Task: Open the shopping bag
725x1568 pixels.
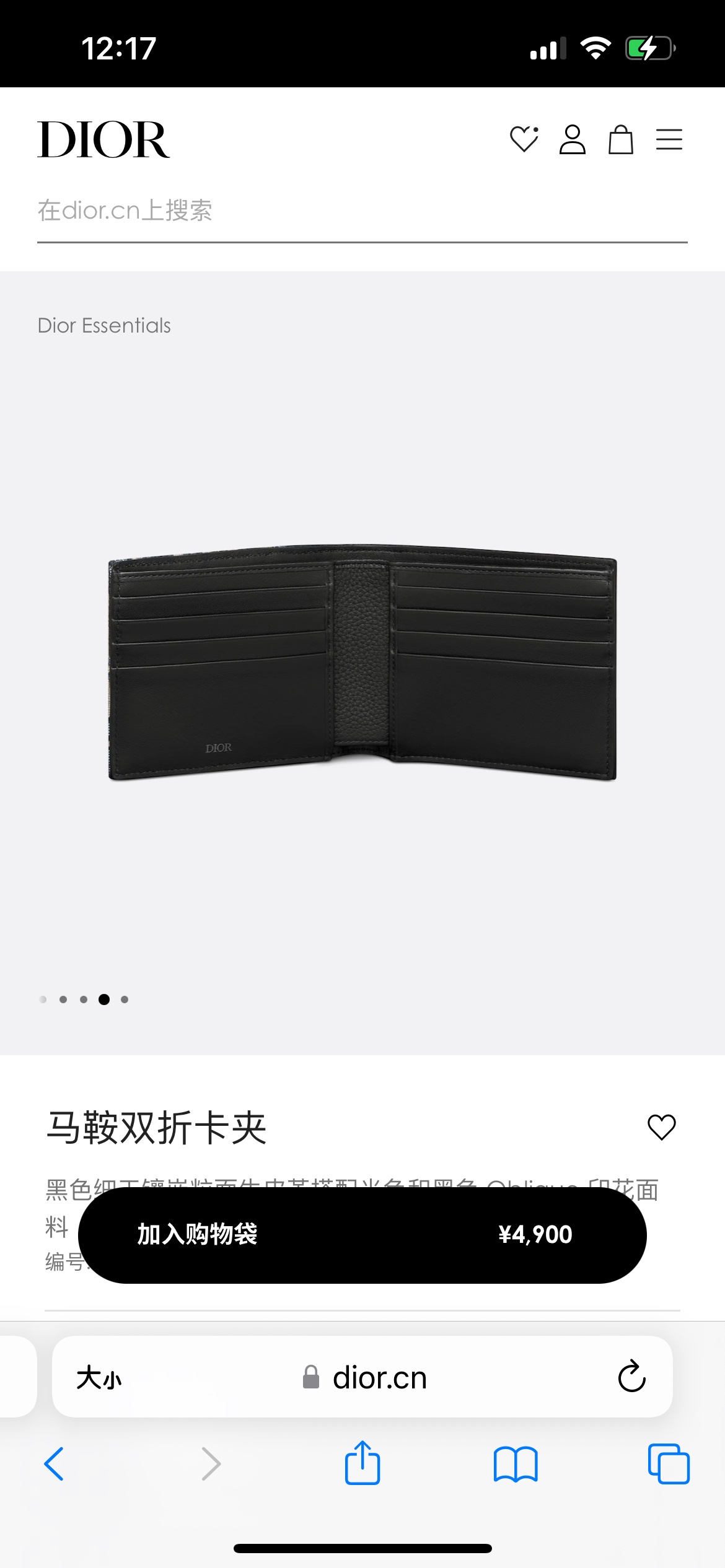Action: pos(620,139)
